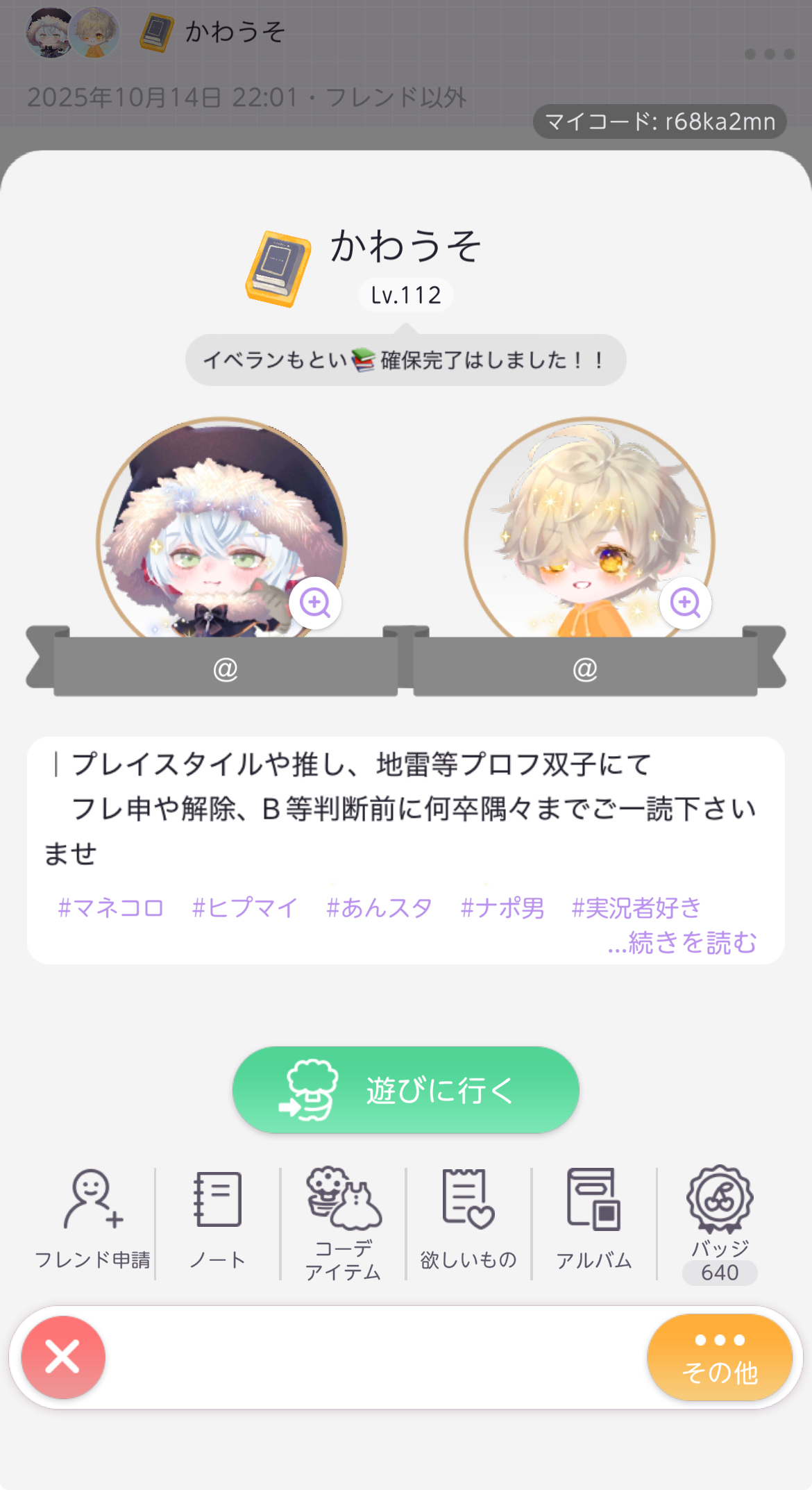Open the #ヒプマイ hashtag
The height and width of the screenshot is (1490, 812).
(x=245, y=907)
